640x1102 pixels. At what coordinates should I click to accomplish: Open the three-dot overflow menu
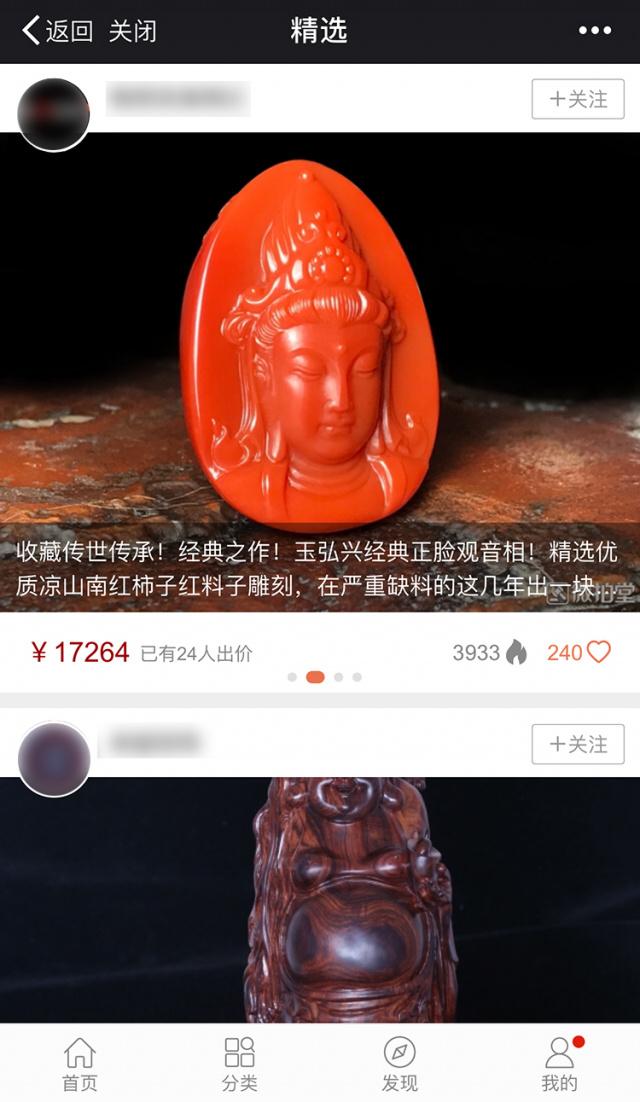tap(594, 31)
